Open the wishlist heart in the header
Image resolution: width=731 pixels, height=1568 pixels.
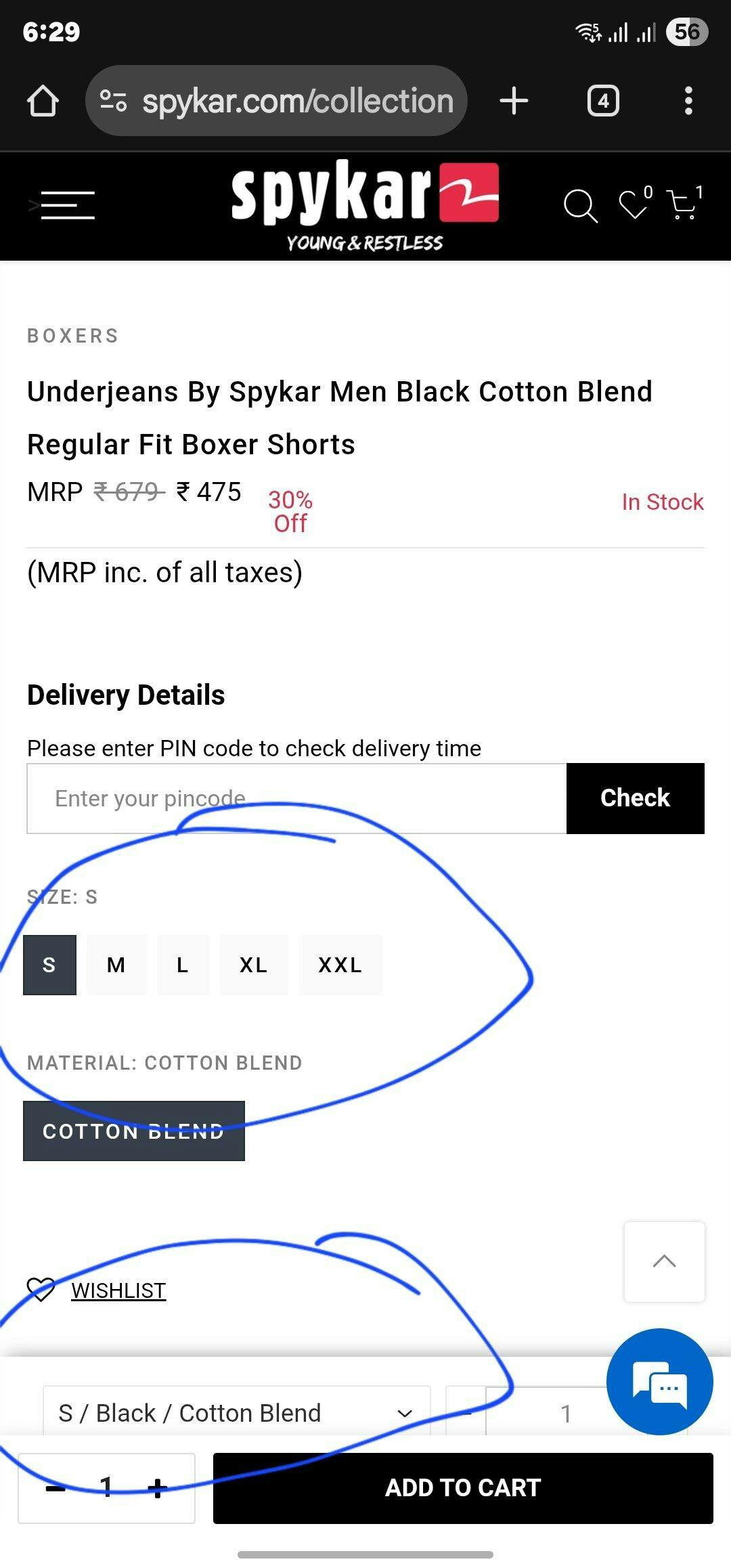(634, 204)
